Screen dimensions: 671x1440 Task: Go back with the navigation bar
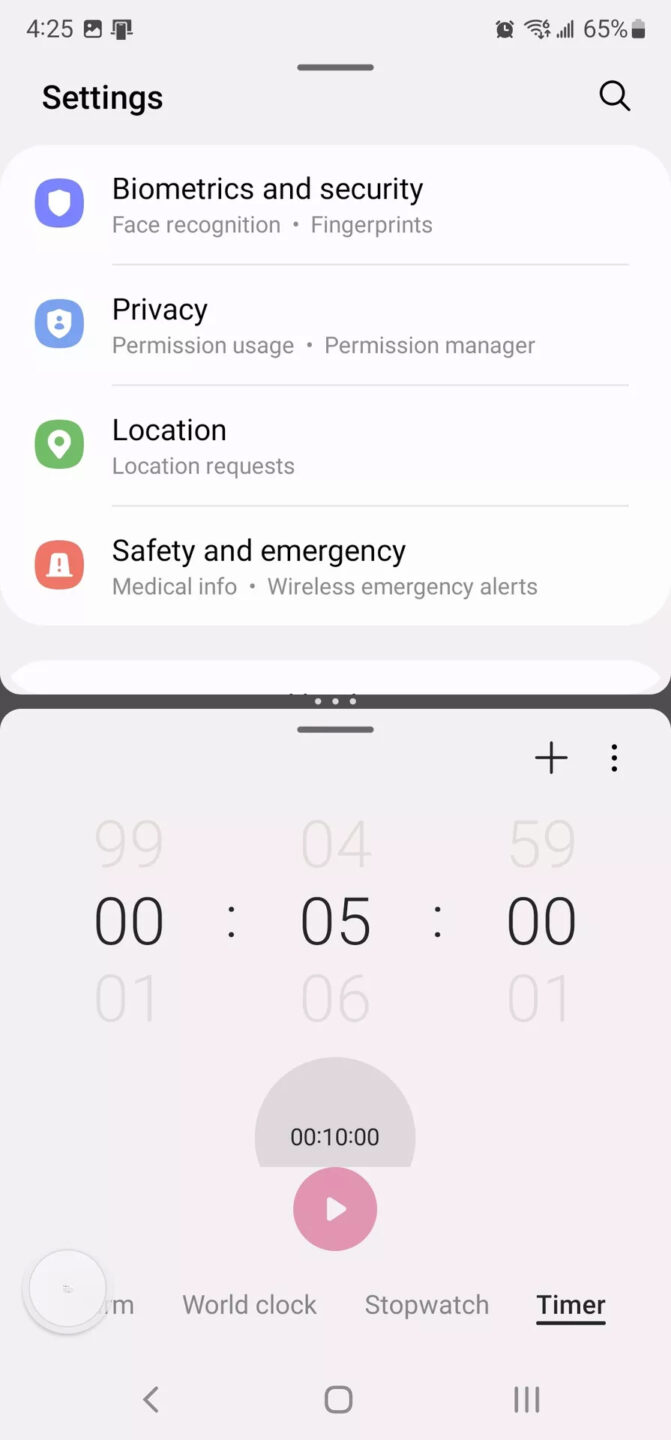pos(151,1399)
